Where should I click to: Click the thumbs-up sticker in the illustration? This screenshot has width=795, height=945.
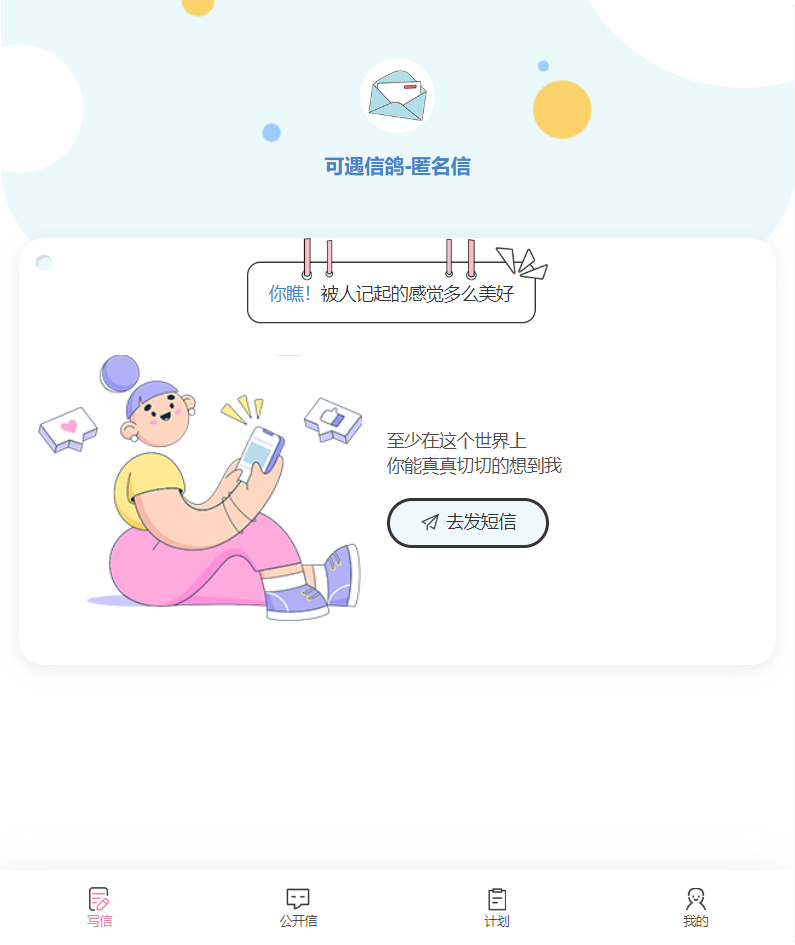coord(332,419)
